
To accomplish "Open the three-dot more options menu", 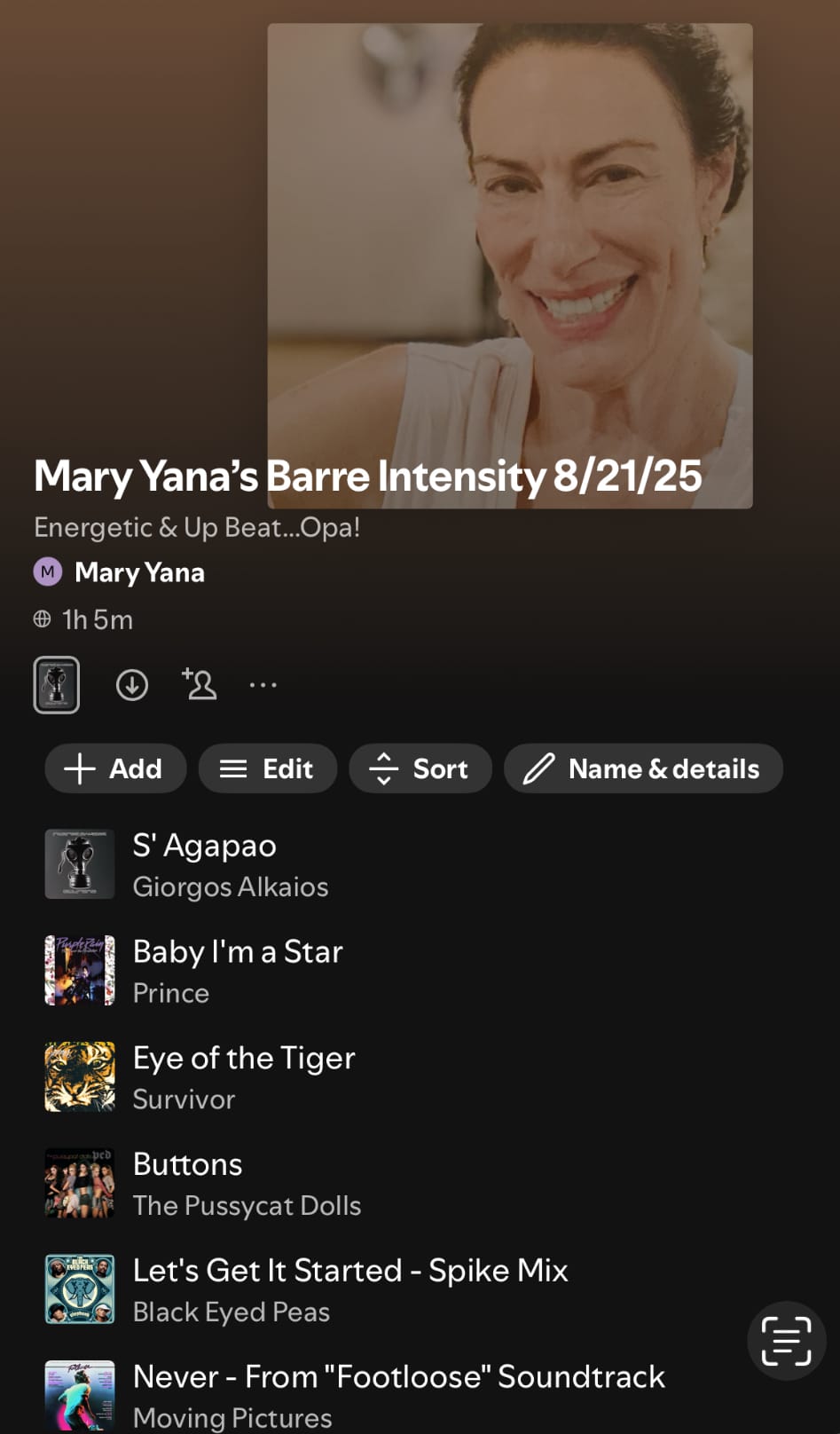I will 263,685.
